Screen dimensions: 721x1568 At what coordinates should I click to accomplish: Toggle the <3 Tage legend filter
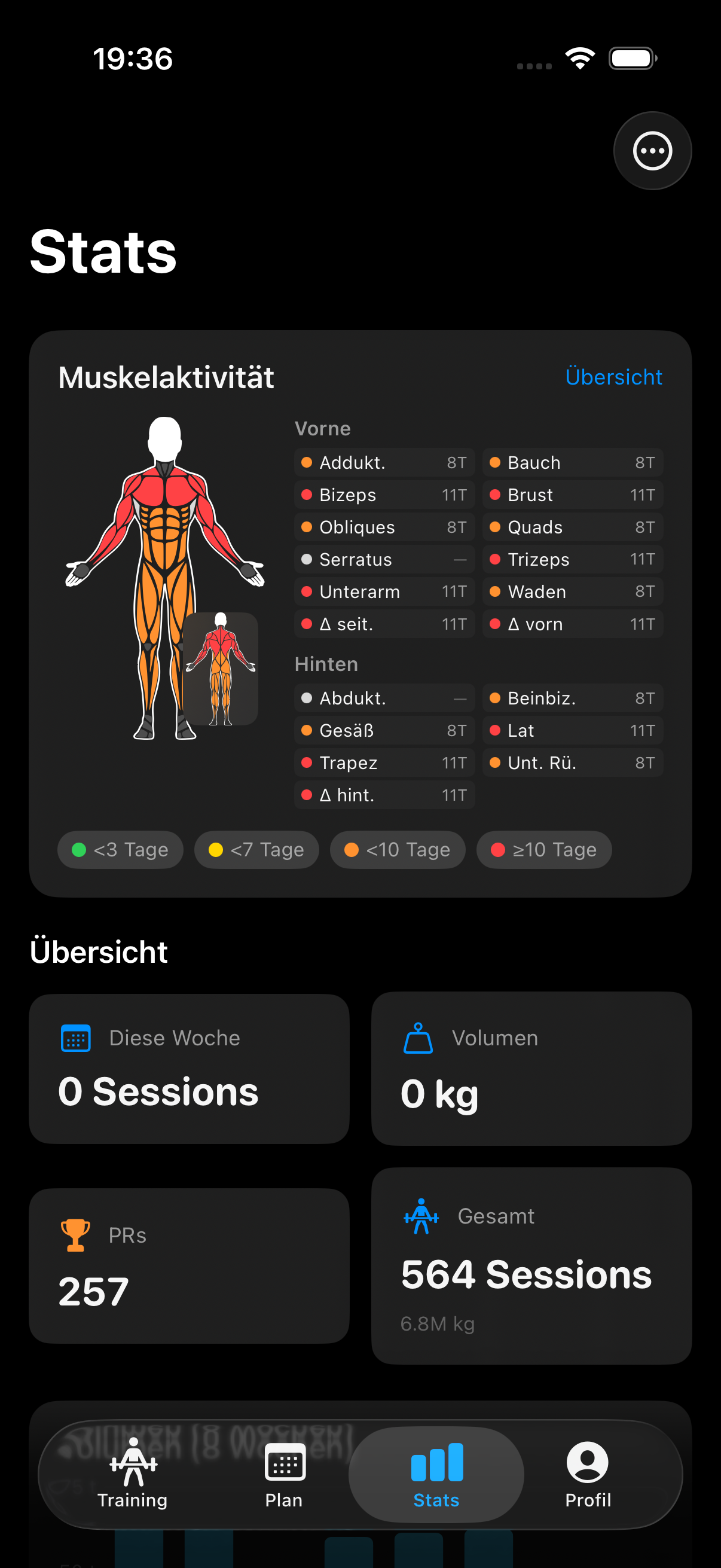click(120, 850)
